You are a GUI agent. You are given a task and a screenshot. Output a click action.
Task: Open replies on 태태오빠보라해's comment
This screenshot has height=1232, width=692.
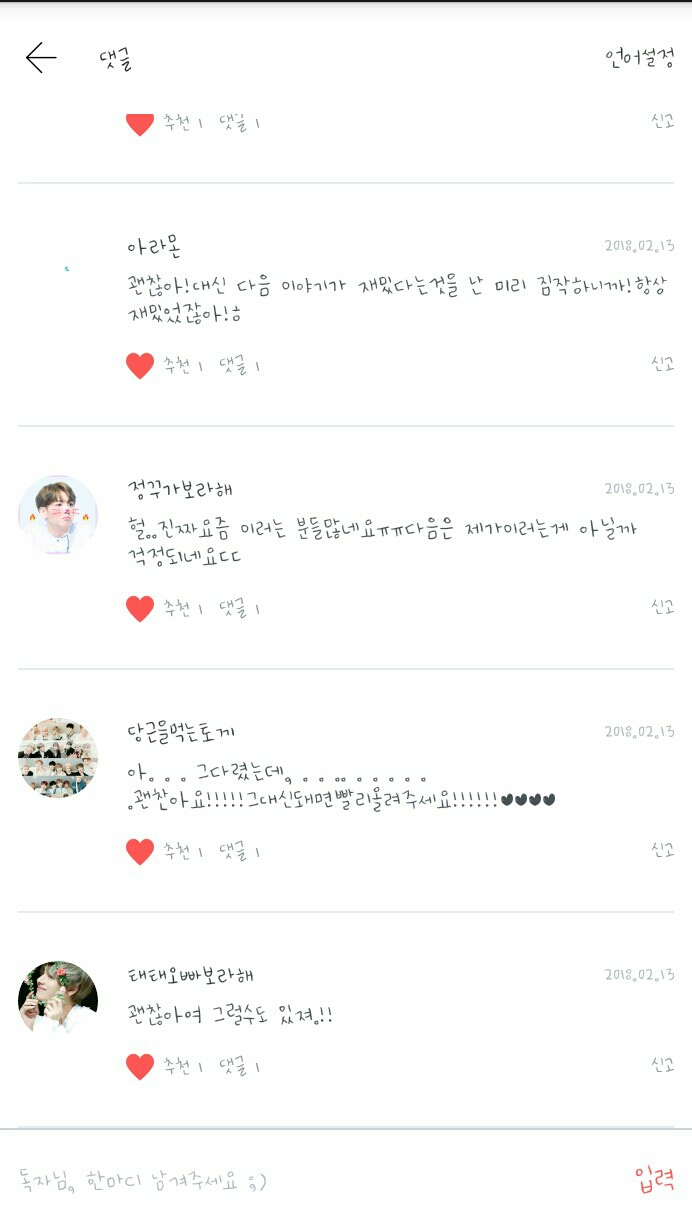coord(239,1066)
